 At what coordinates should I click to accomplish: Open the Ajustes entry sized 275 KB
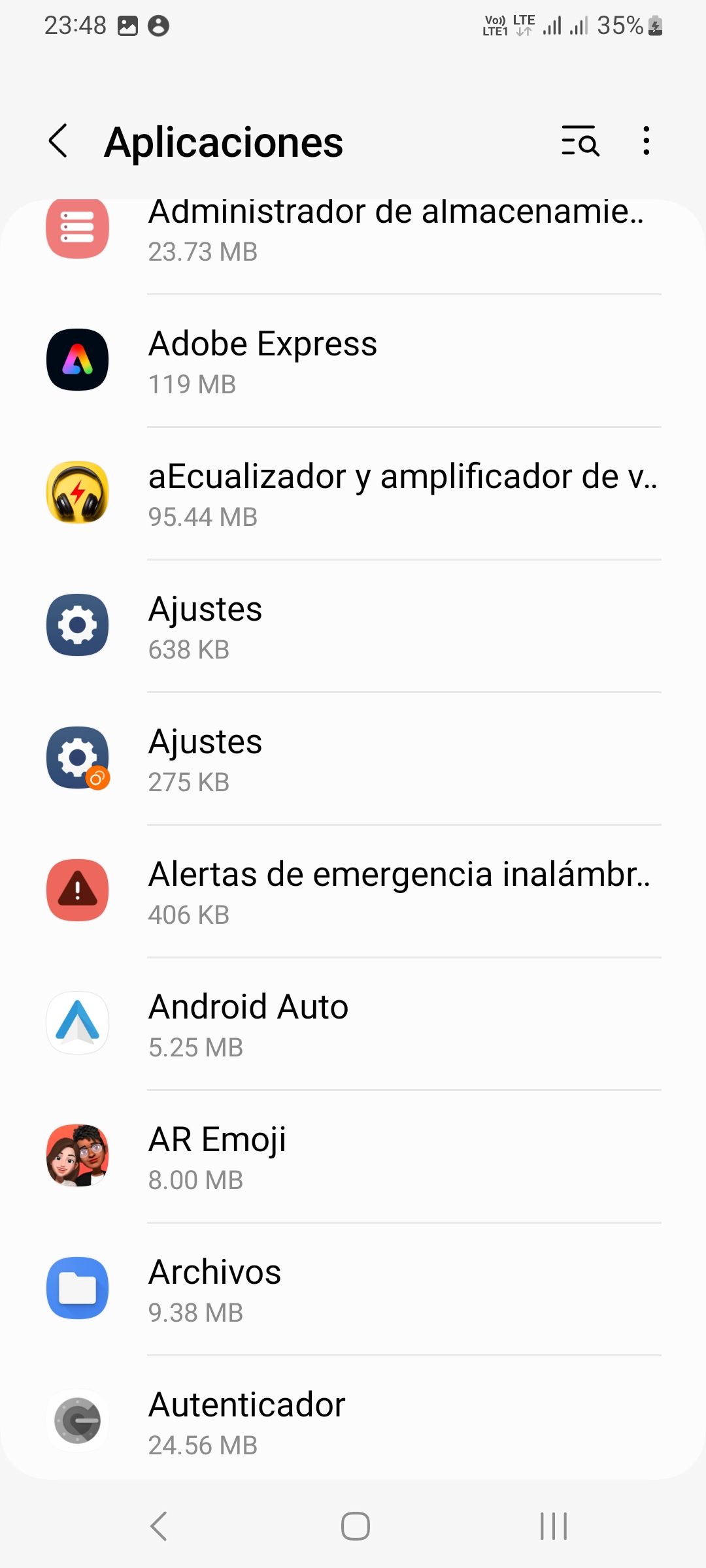353,759
